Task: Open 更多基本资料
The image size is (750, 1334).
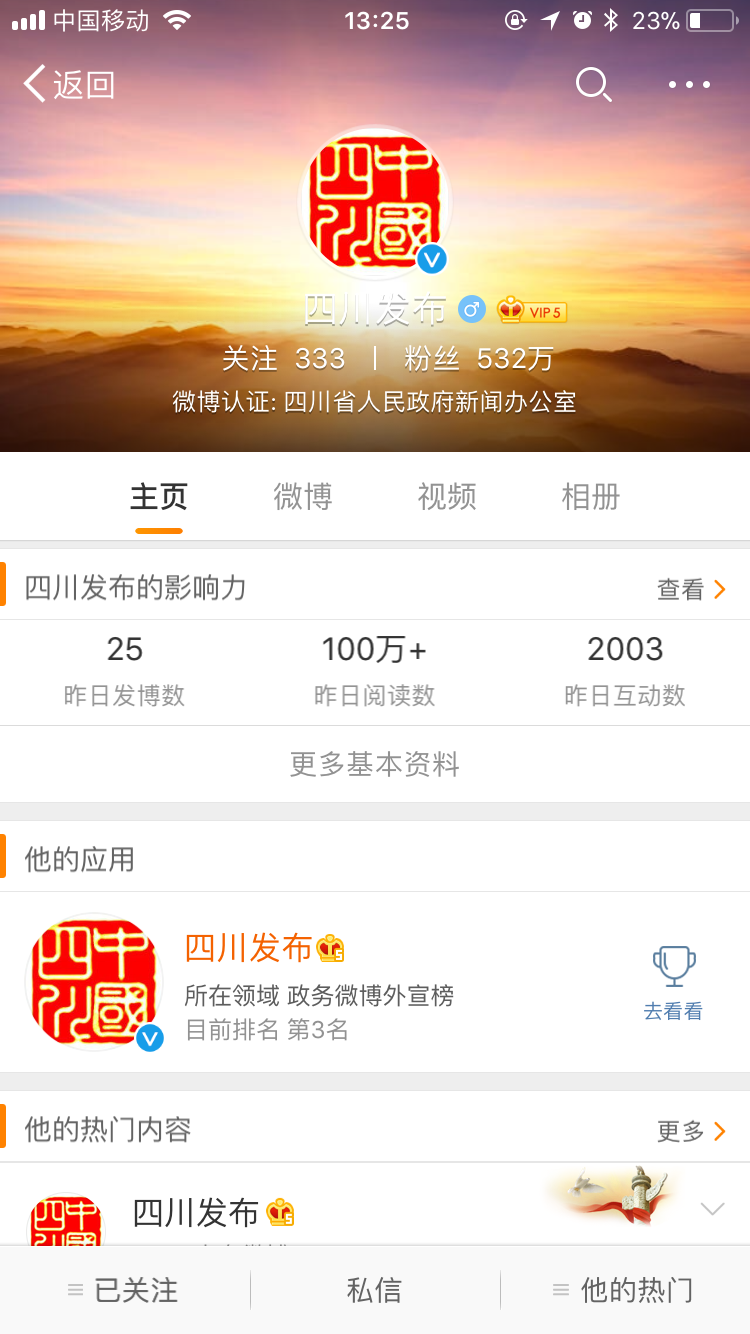Action: coord(375,764)
